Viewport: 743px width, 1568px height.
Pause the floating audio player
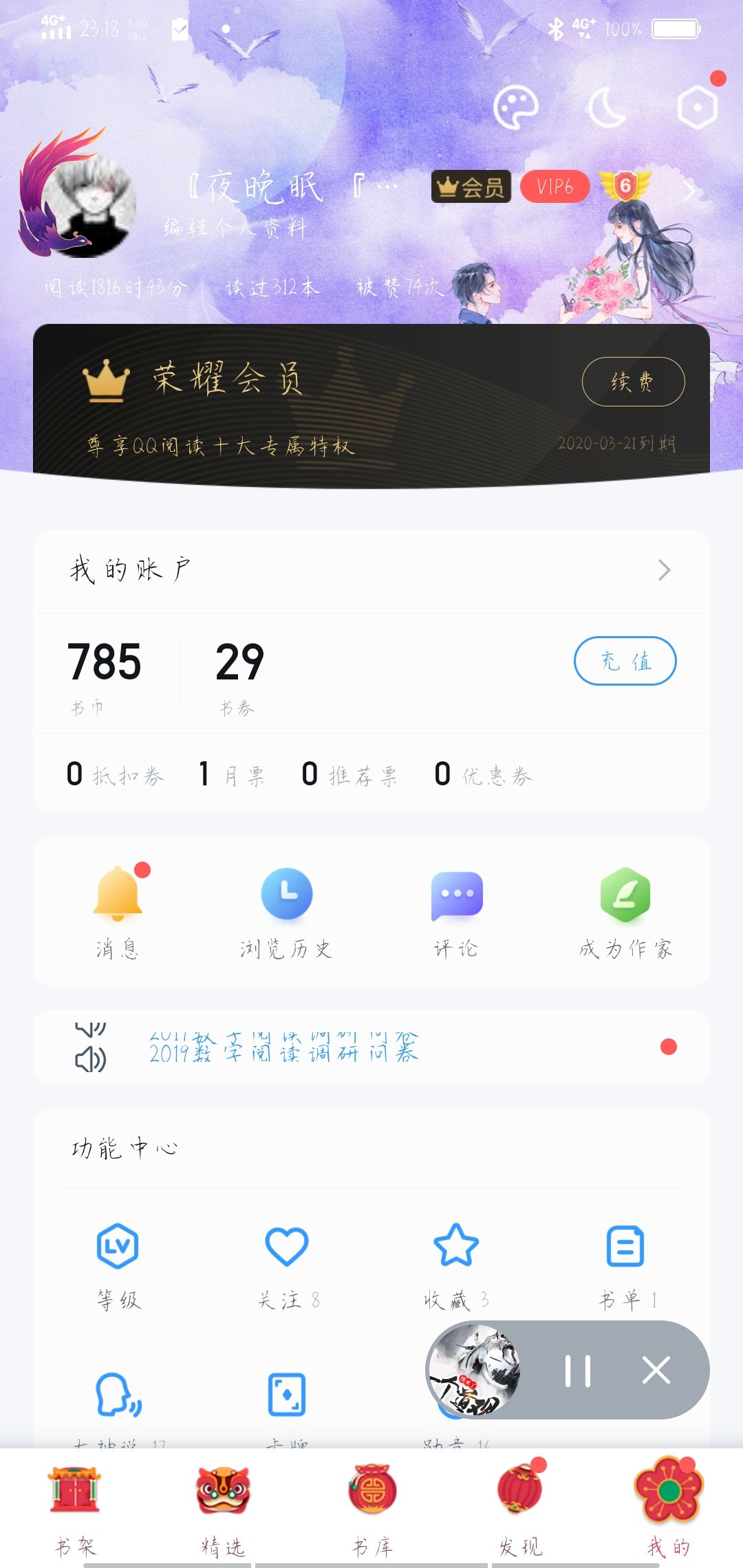[x=578, y=1371]
